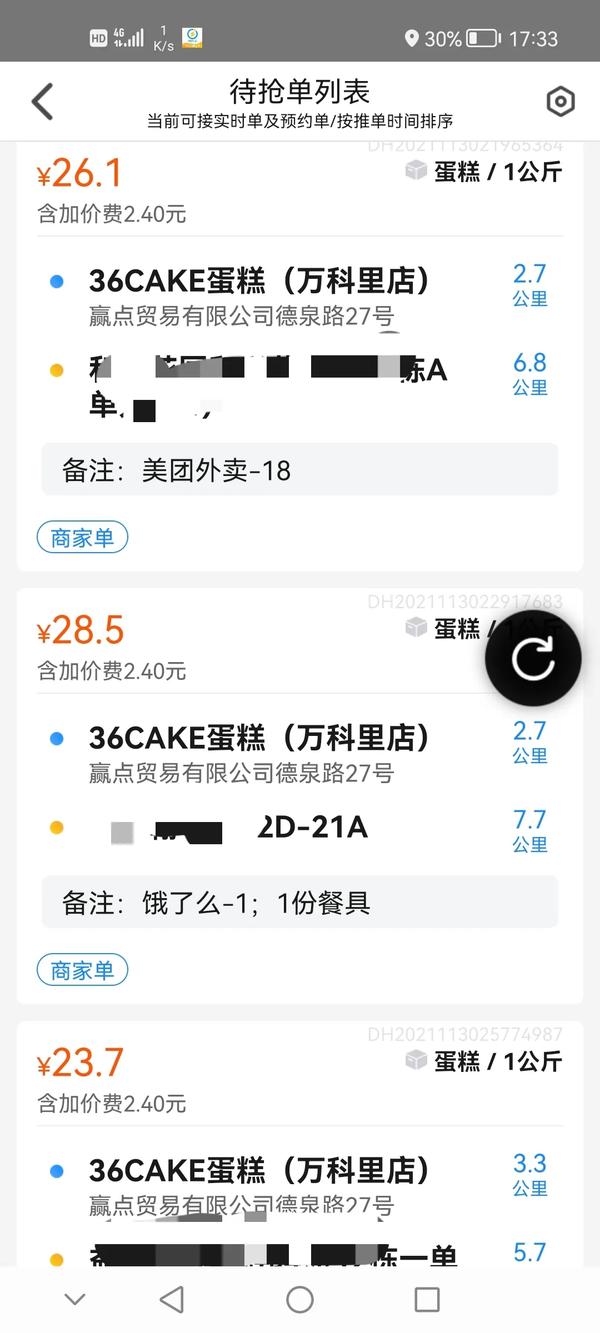Go back from the 待抢单列表 page
The image size is (600, 1333).
click(42, 102)
